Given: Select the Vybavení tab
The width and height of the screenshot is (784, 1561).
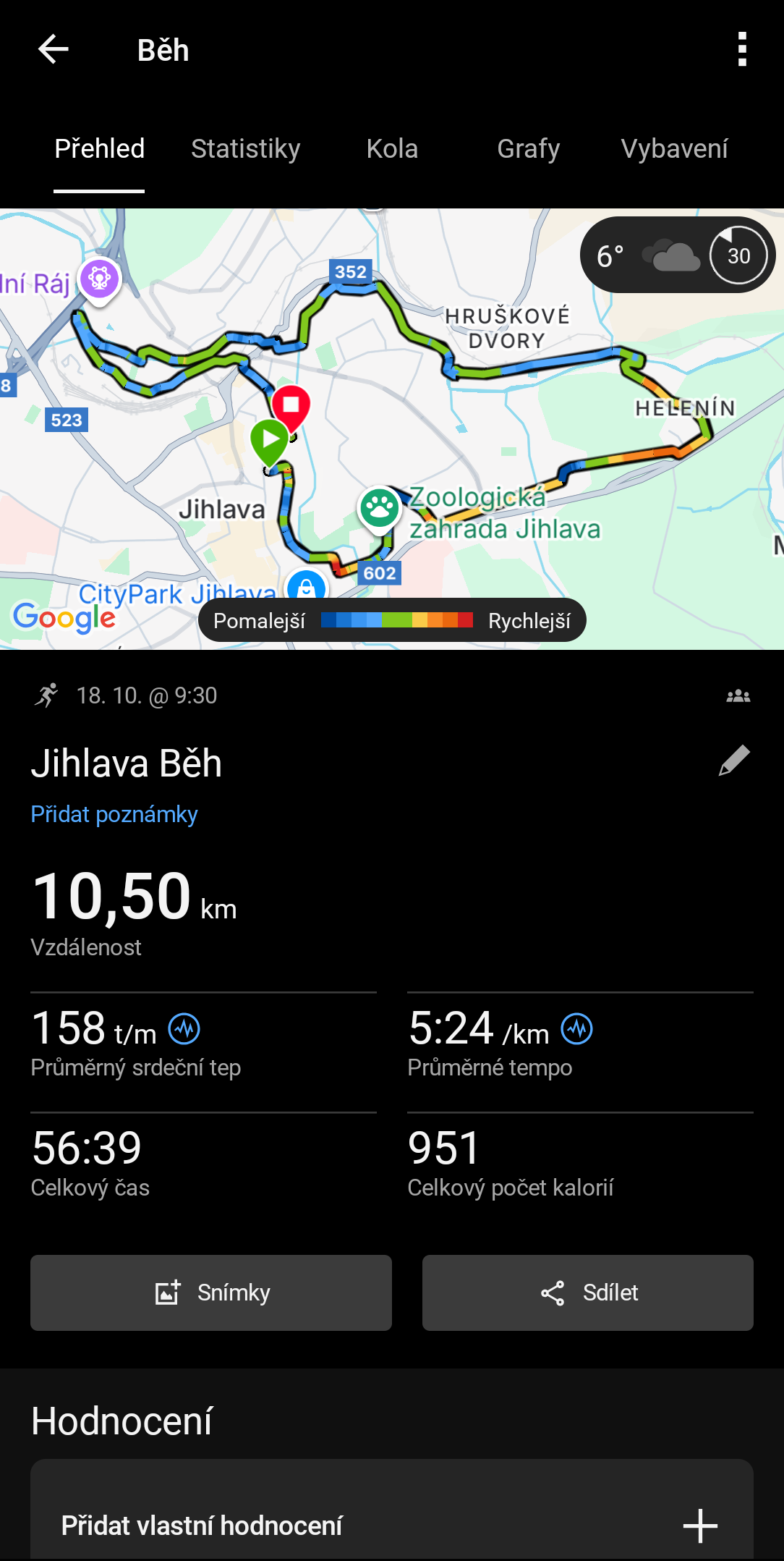Looking at the screenshot, I should [x=674, y=149].
